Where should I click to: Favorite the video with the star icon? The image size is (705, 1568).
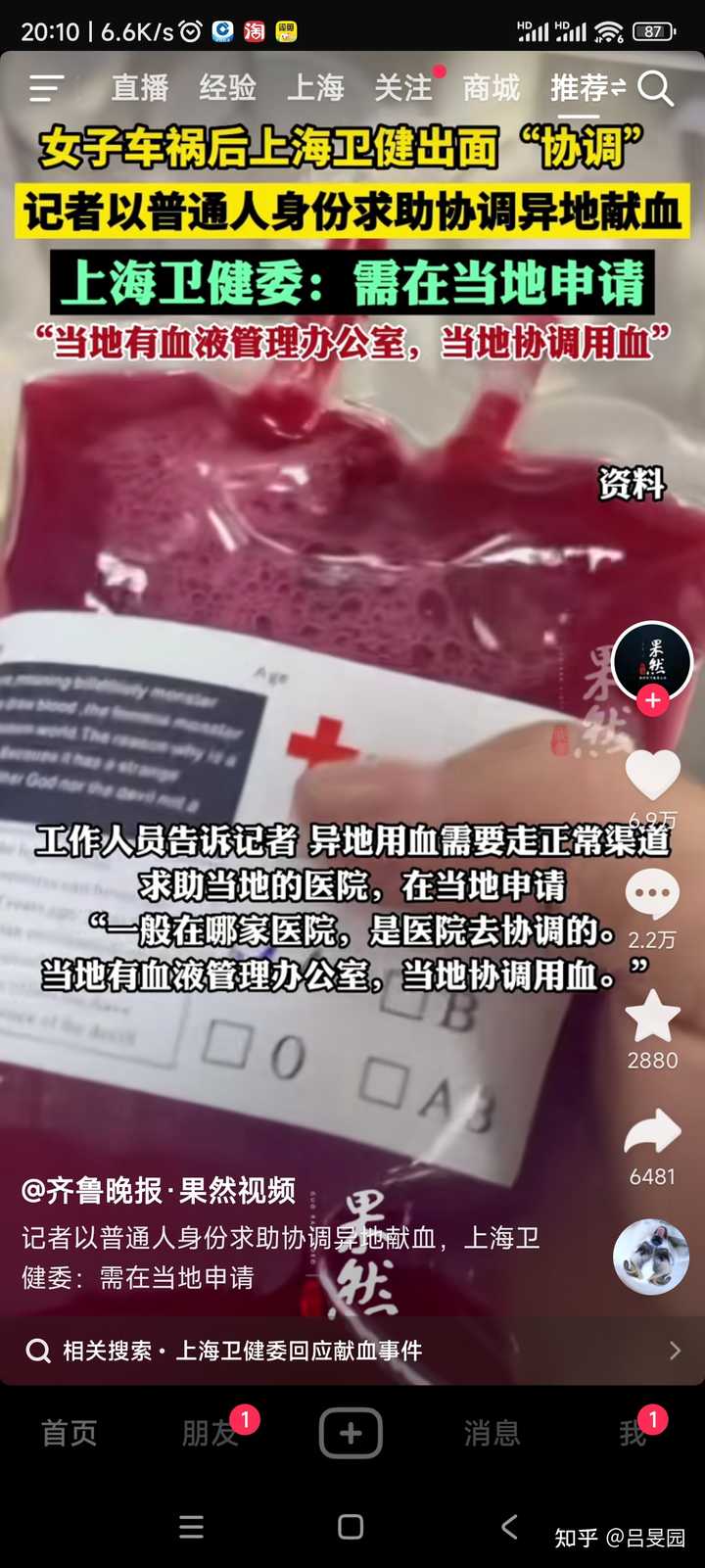pos(652,1016)
